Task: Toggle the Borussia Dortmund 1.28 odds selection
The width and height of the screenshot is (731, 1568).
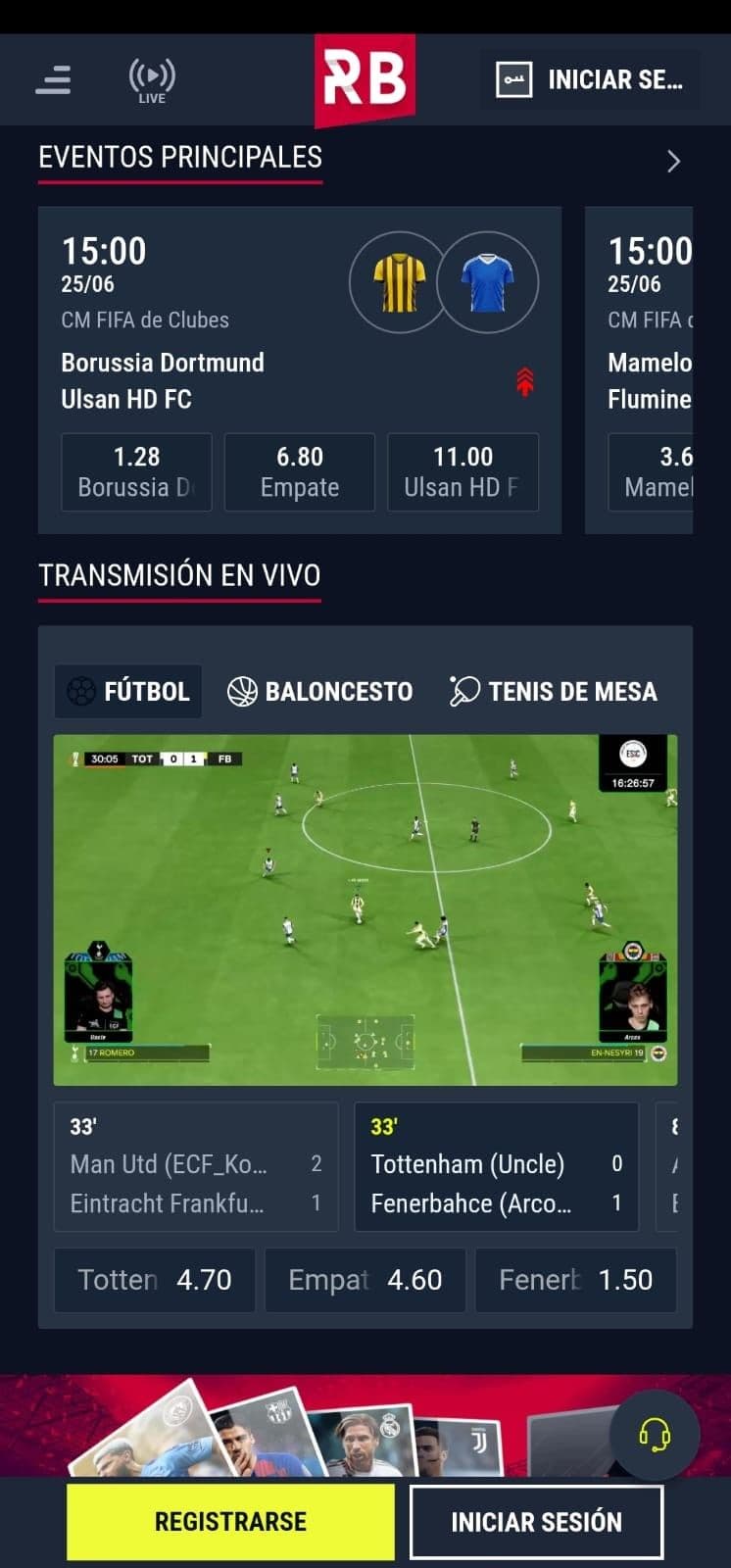Action: pyautogui.click(x=136, y=472)
